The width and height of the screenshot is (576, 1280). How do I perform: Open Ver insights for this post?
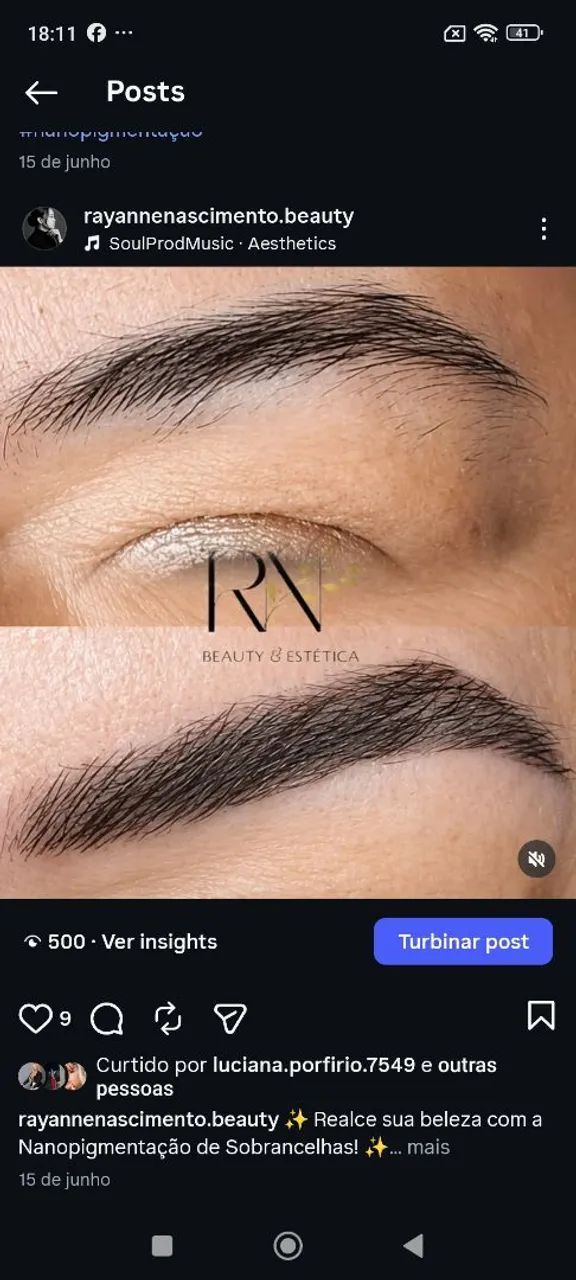point(120,942)
